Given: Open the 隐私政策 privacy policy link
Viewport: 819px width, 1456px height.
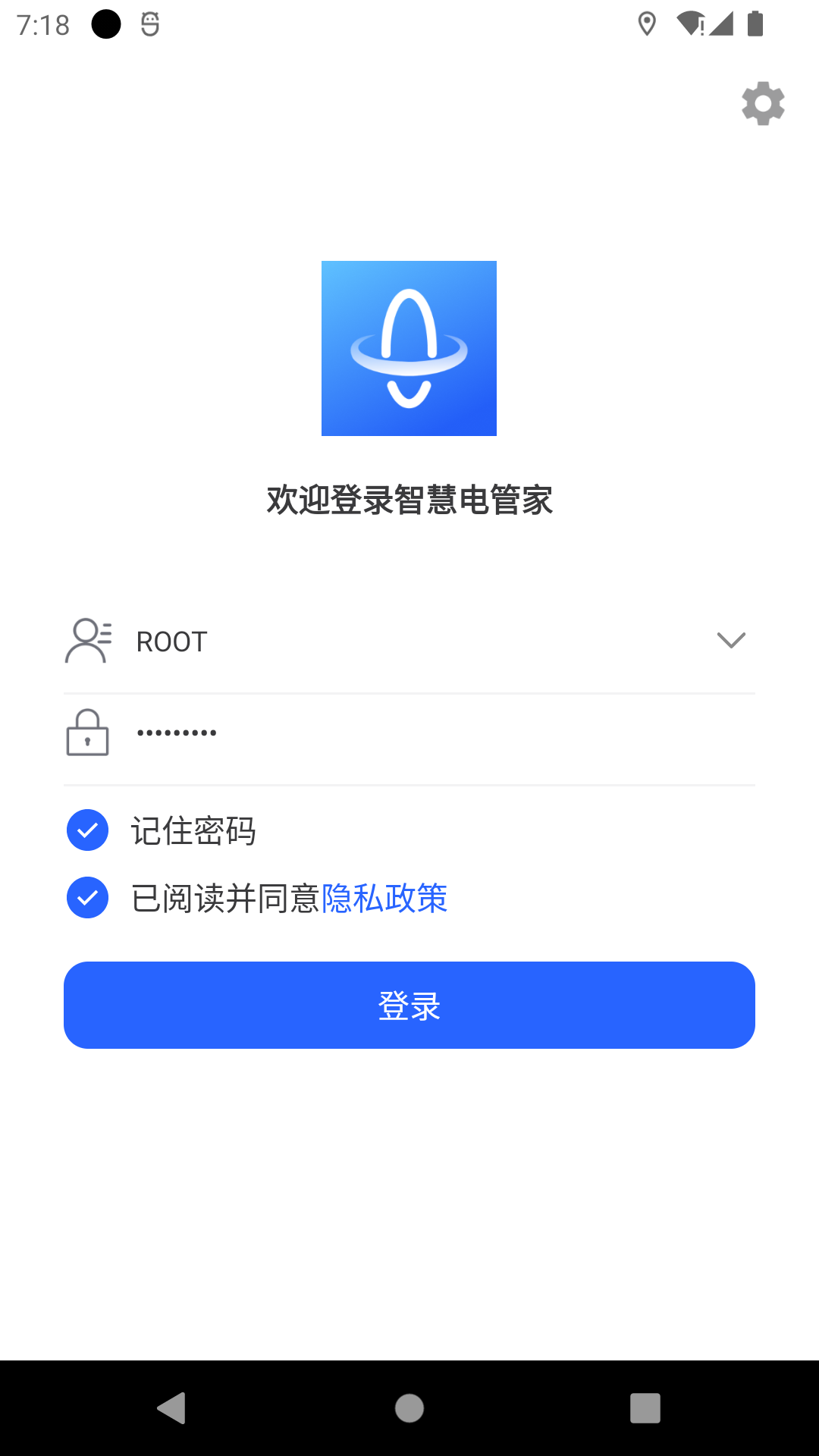Looking at the screenshot, I should pyautogui.click(x=384, y=899).
